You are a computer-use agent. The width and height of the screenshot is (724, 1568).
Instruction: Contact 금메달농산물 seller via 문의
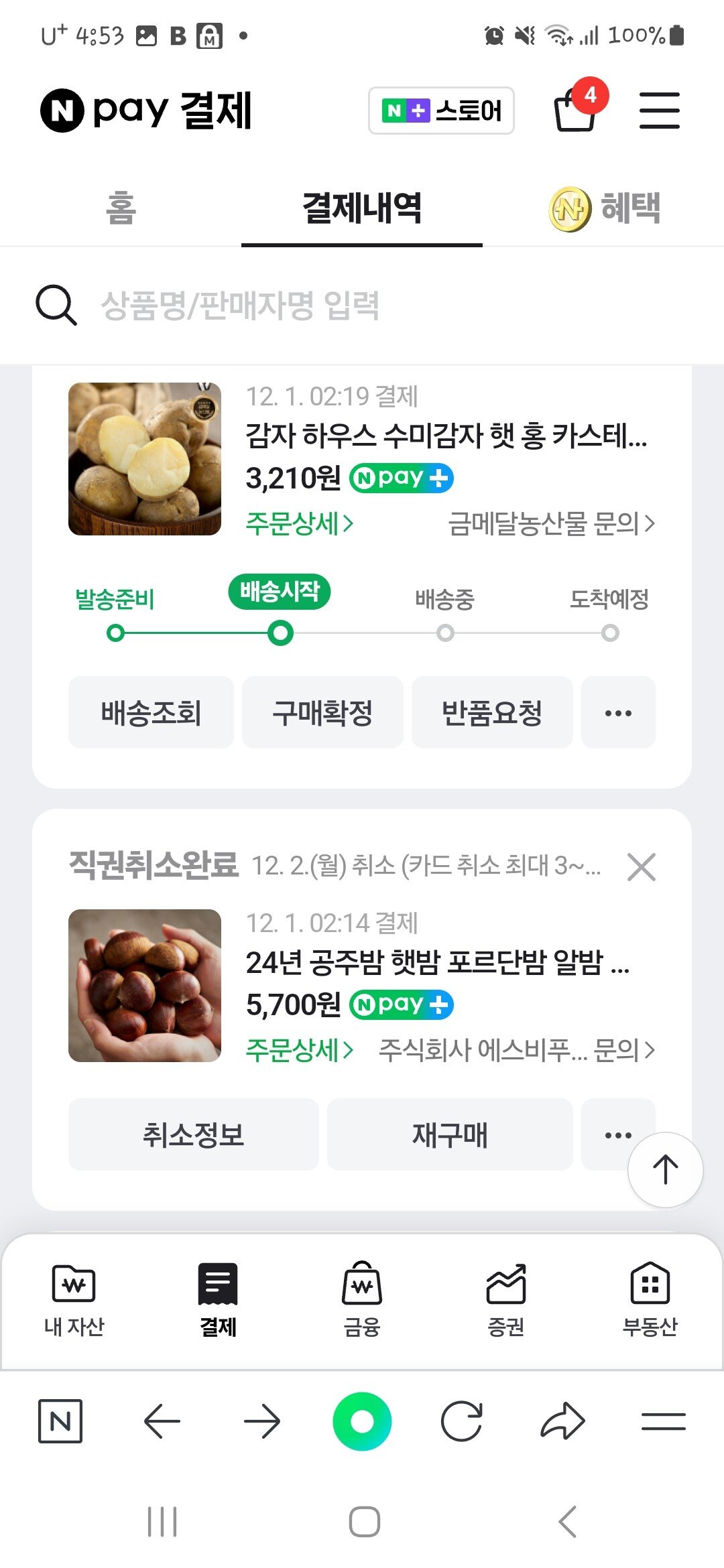pos(551,523)
